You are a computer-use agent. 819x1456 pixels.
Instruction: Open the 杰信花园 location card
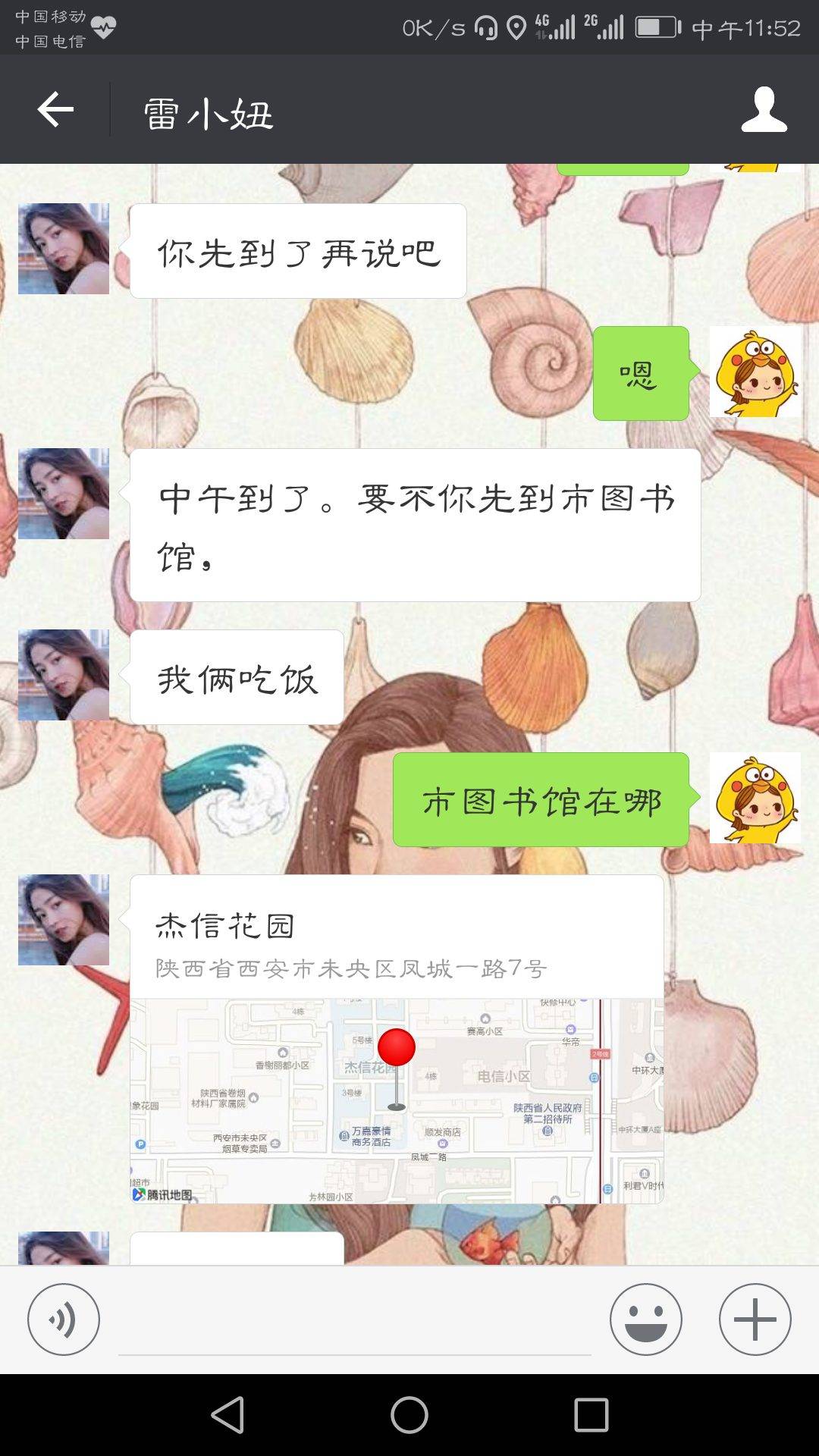tap(397, 1039)
